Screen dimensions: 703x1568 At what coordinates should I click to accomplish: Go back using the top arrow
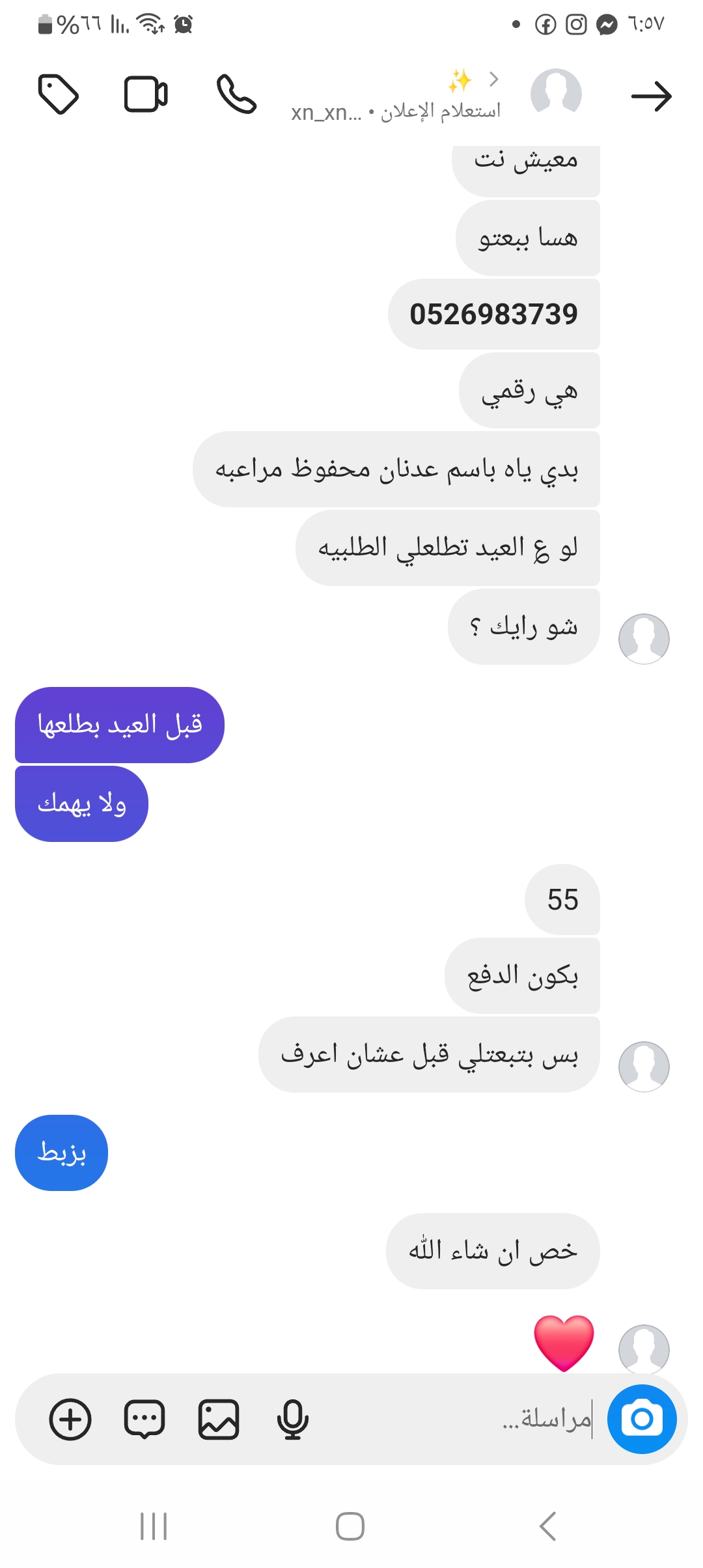(651, 96)
